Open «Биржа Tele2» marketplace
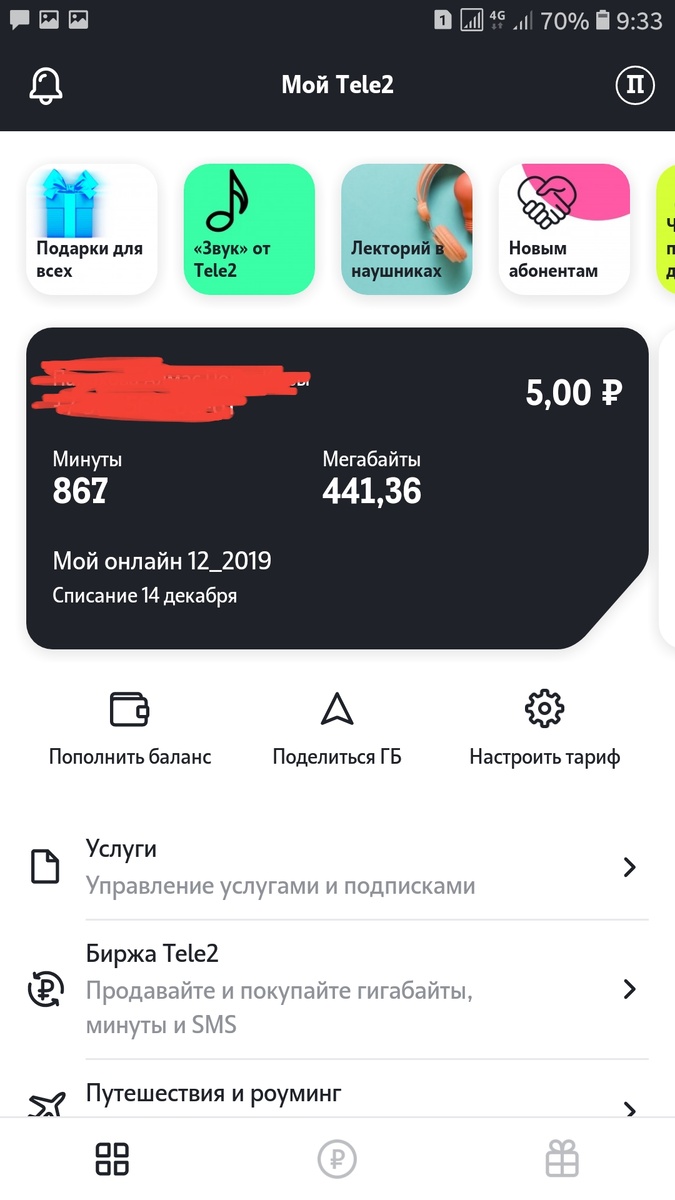The height and width of the screenshot is (1200, 675). coord(337,989)
